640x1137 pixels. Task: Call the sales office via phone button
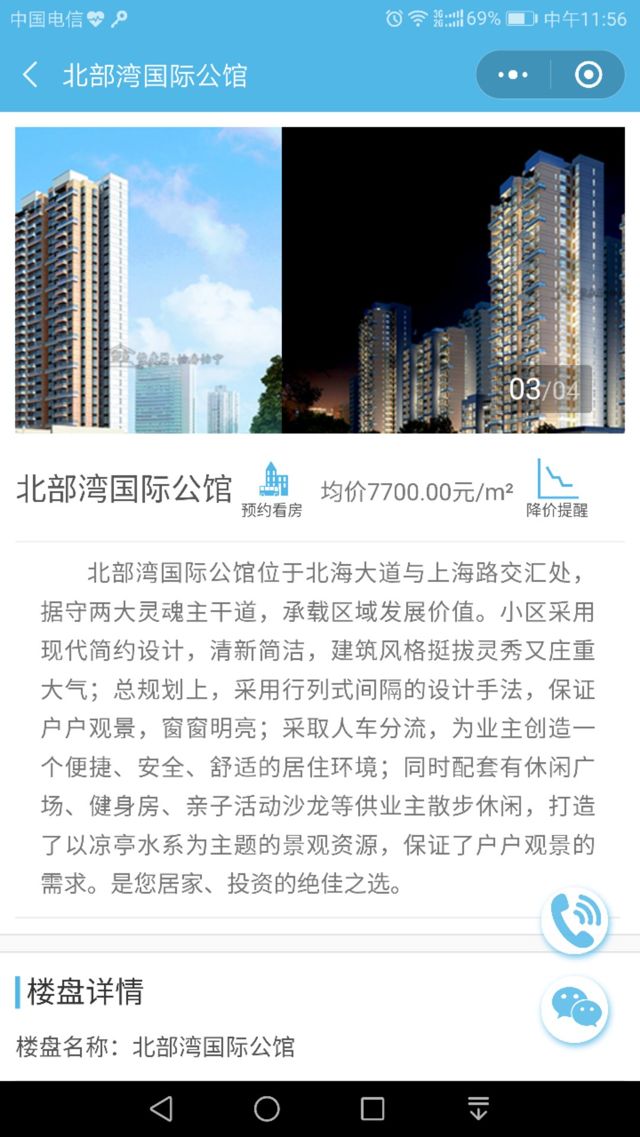(x=575, y=921)
